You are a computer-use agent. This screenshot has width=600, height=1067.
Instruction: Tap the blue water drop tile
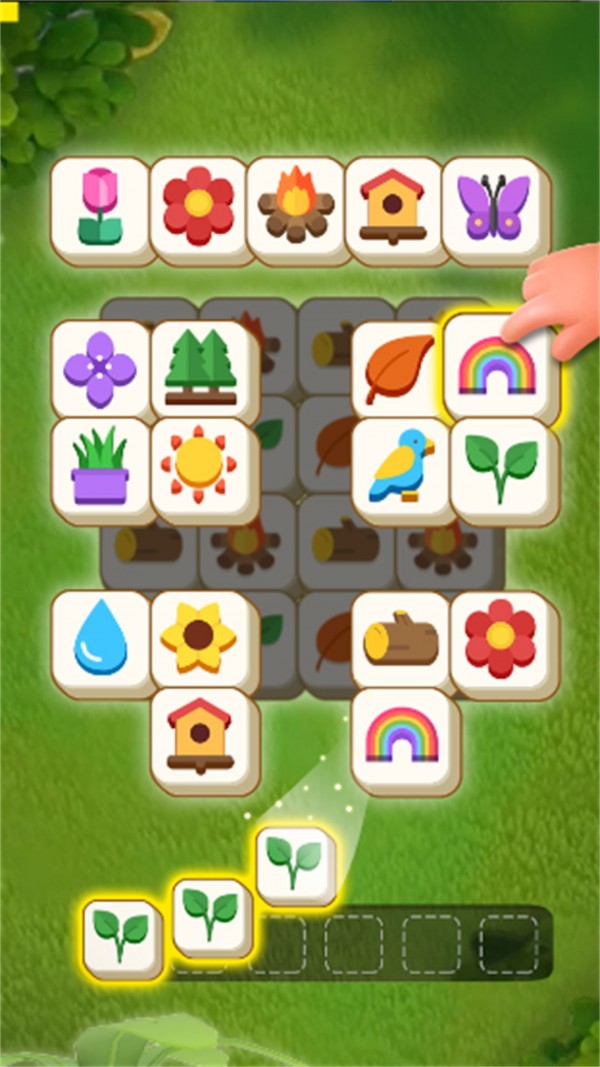tap(101, 642)
